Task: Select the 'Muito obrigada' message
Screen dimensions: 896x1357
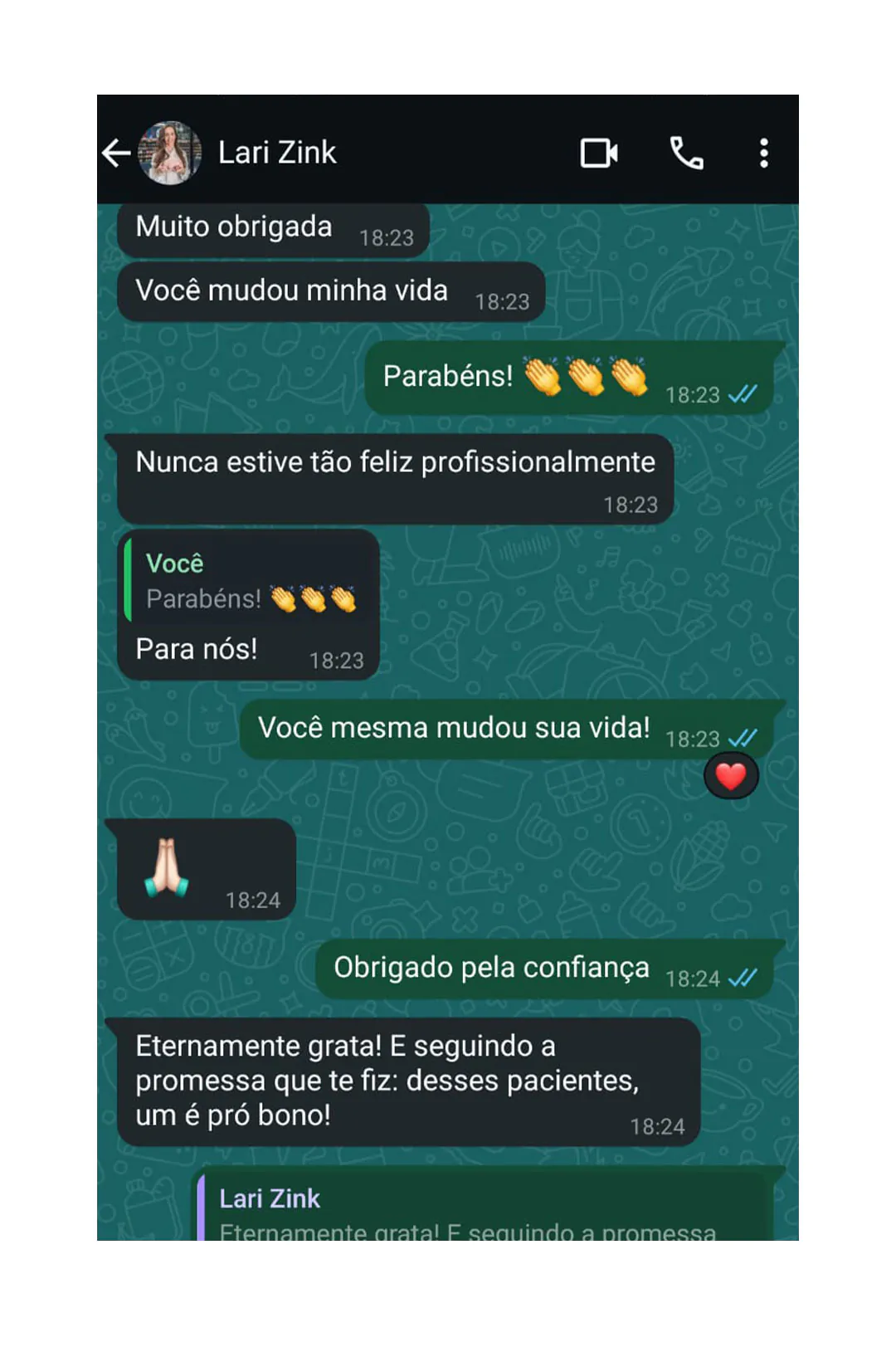Action: [x=234, y=226]
